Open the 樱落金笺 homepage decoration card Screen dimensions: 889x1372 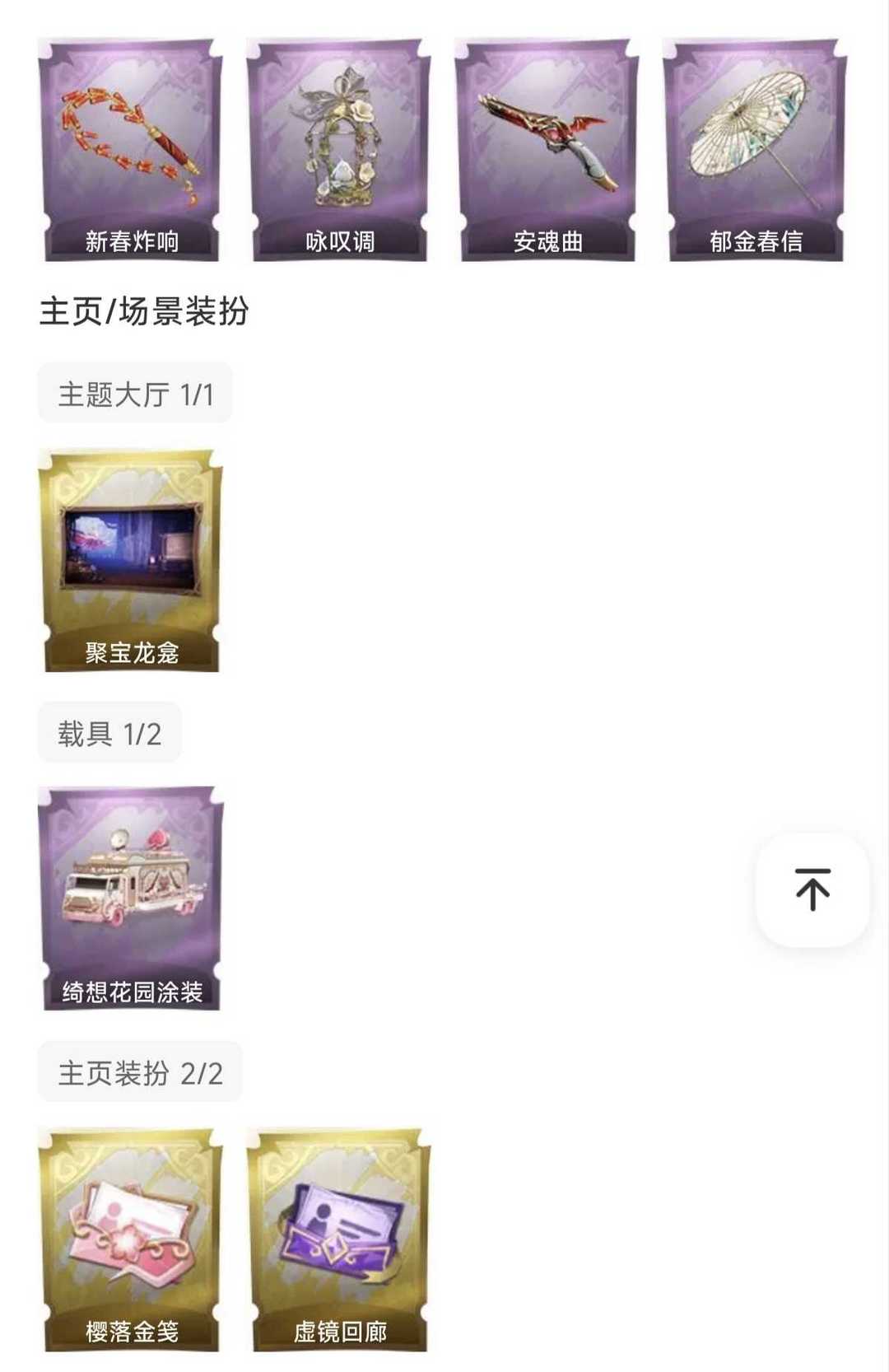coord(131,1239)
